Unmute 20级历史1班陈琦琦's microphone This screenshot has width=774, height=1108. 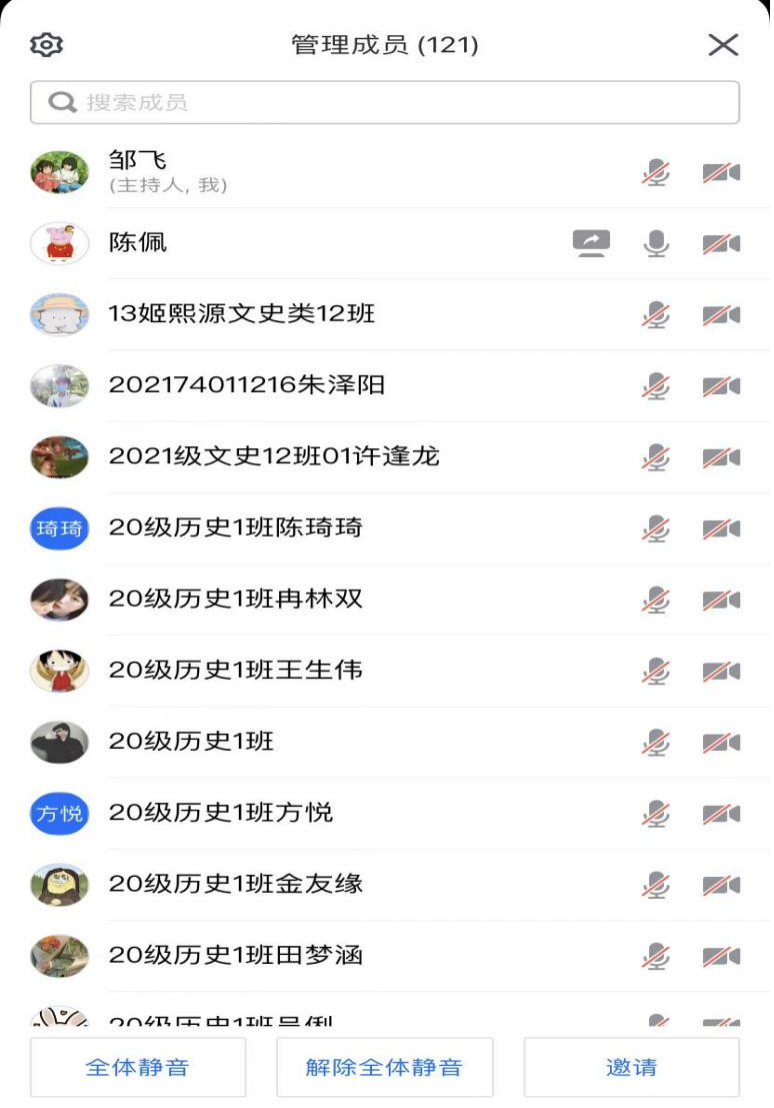click(x=656, y=528)
